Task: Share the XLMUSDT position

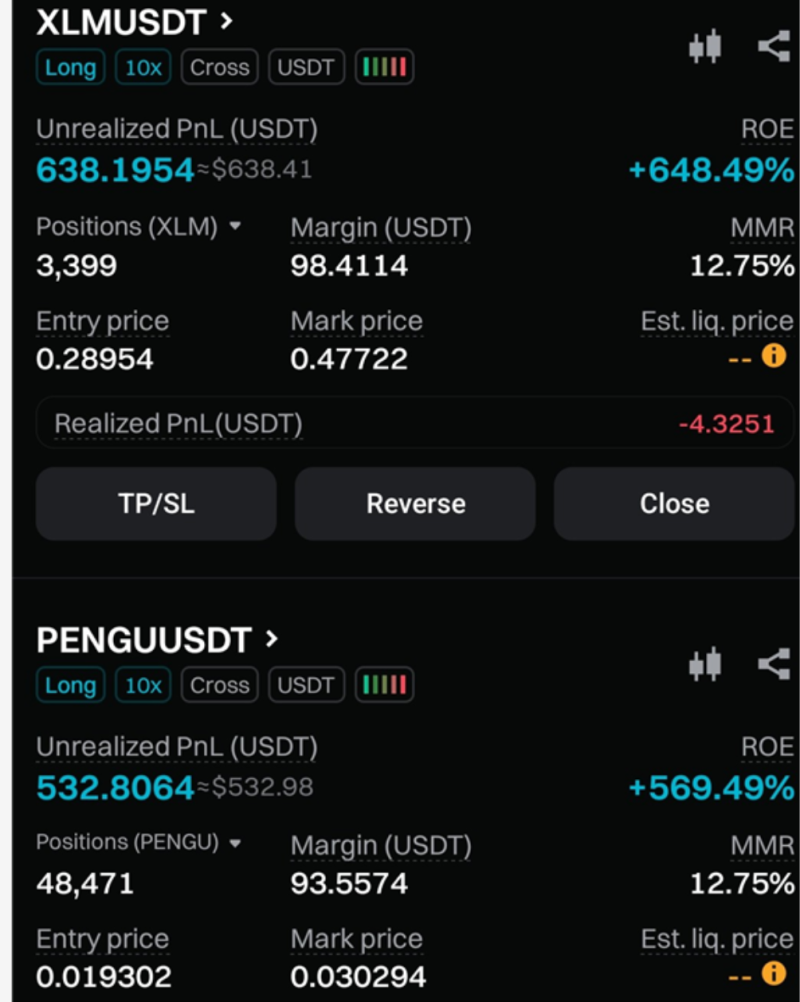Action: point(773,47)
